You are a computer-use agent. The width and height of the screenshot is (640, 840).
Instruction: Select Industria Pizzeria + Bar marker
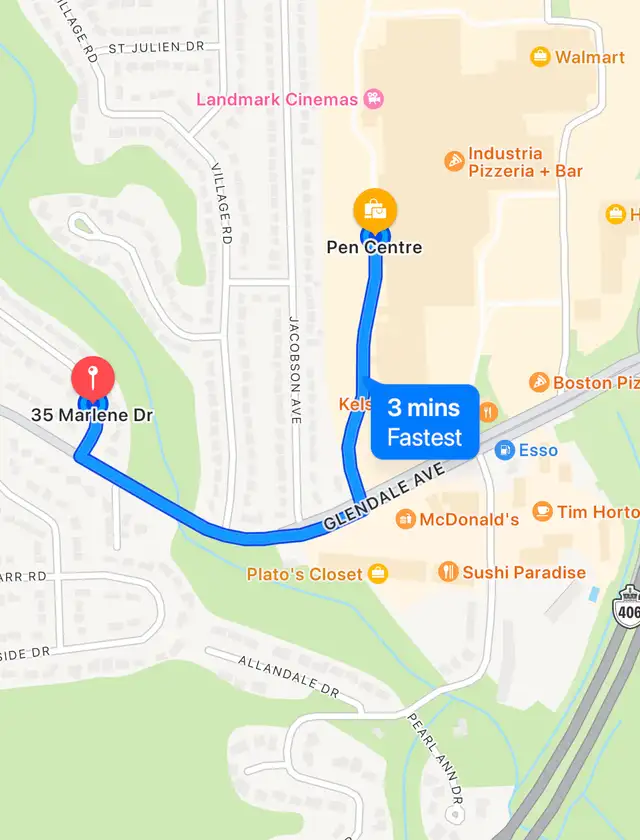(x=455, y=162)
